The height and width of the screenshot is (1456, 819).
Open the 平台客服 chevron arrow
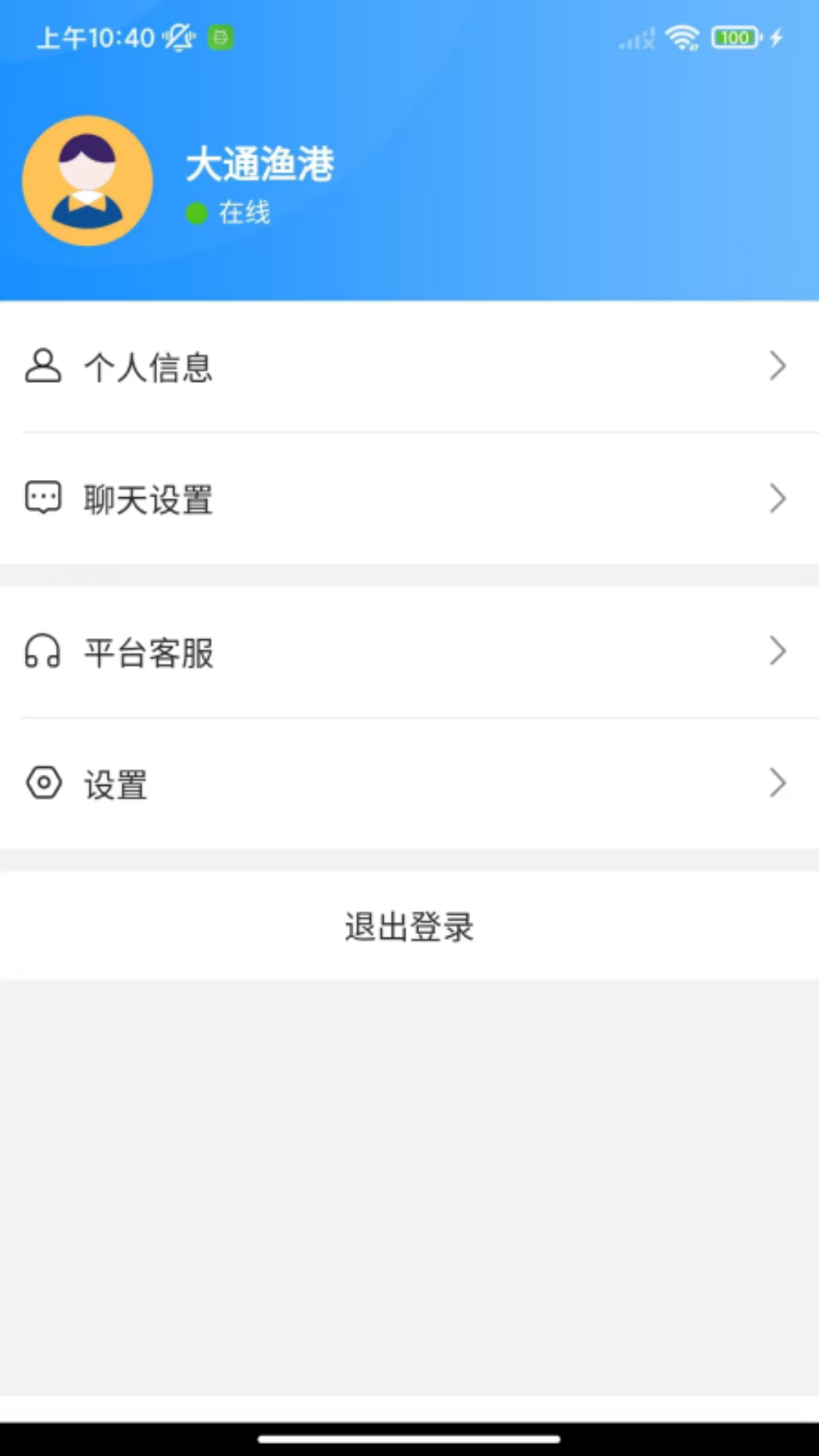point(777,651)
